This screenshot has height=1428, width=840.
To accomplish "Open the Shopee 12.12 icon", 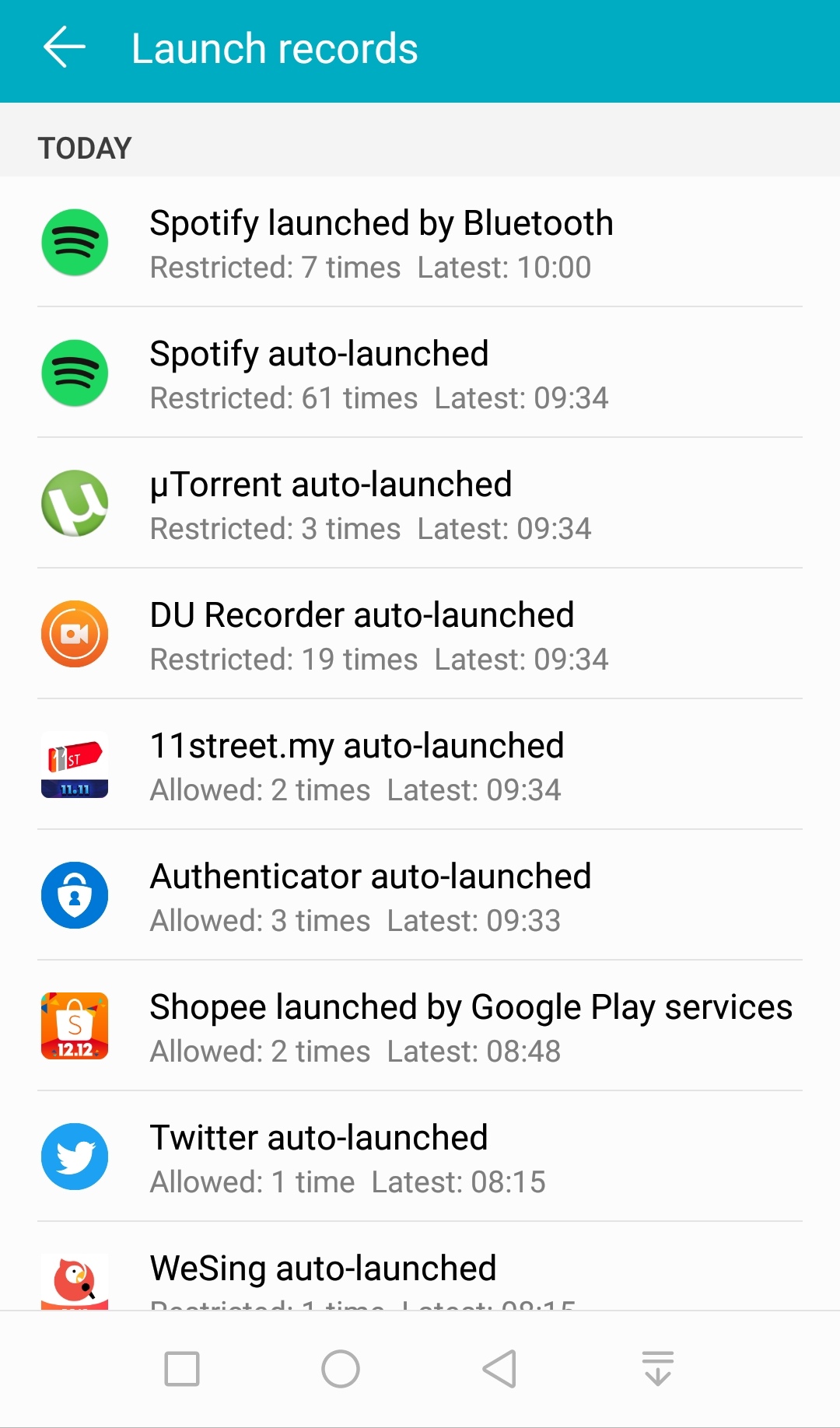I will point(74,1026).
